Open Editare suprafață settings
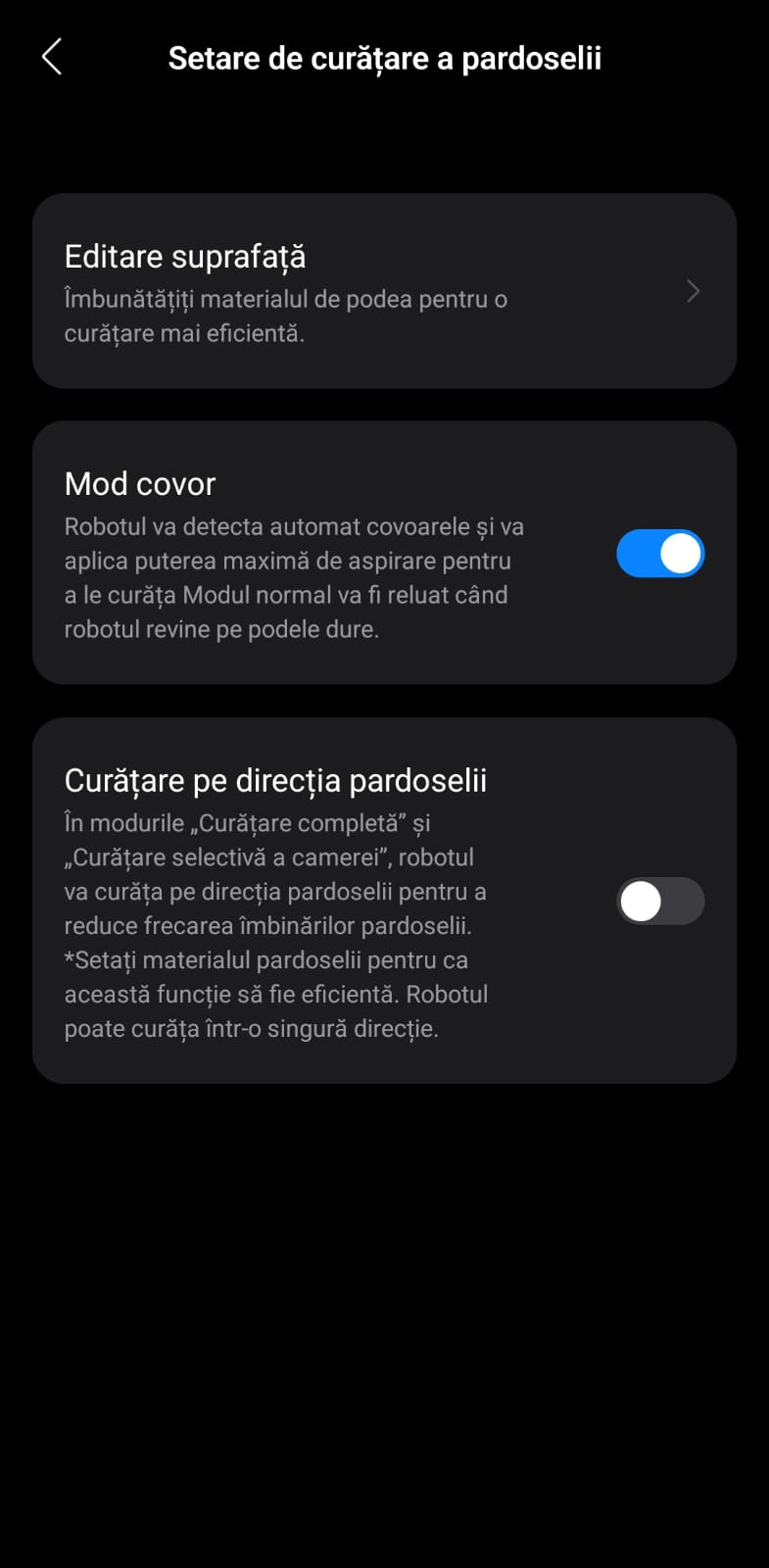 click(x=383, y=291)
